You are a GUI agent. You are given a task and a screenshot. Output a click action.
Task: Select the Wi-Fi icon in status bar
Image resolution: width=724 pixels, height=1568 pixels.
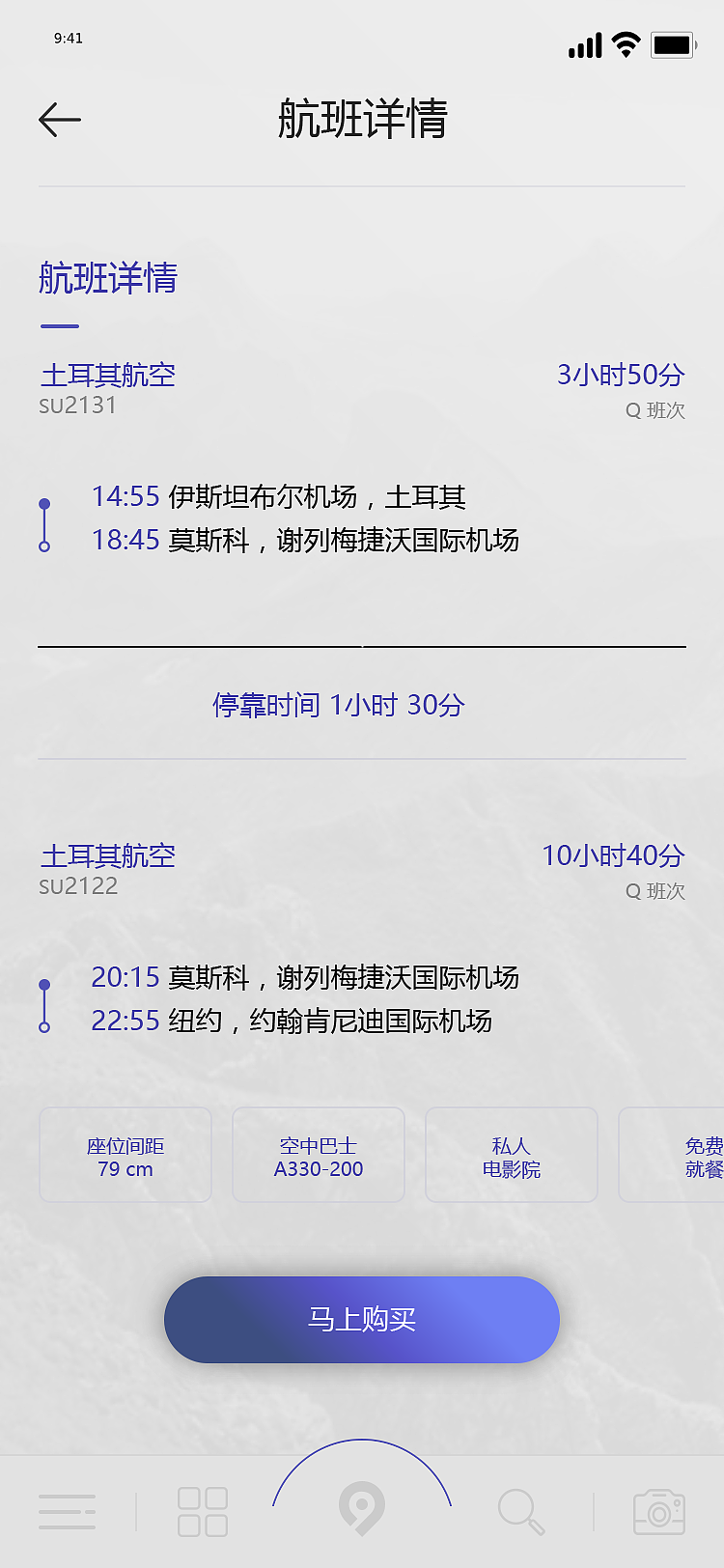[624, 42]
